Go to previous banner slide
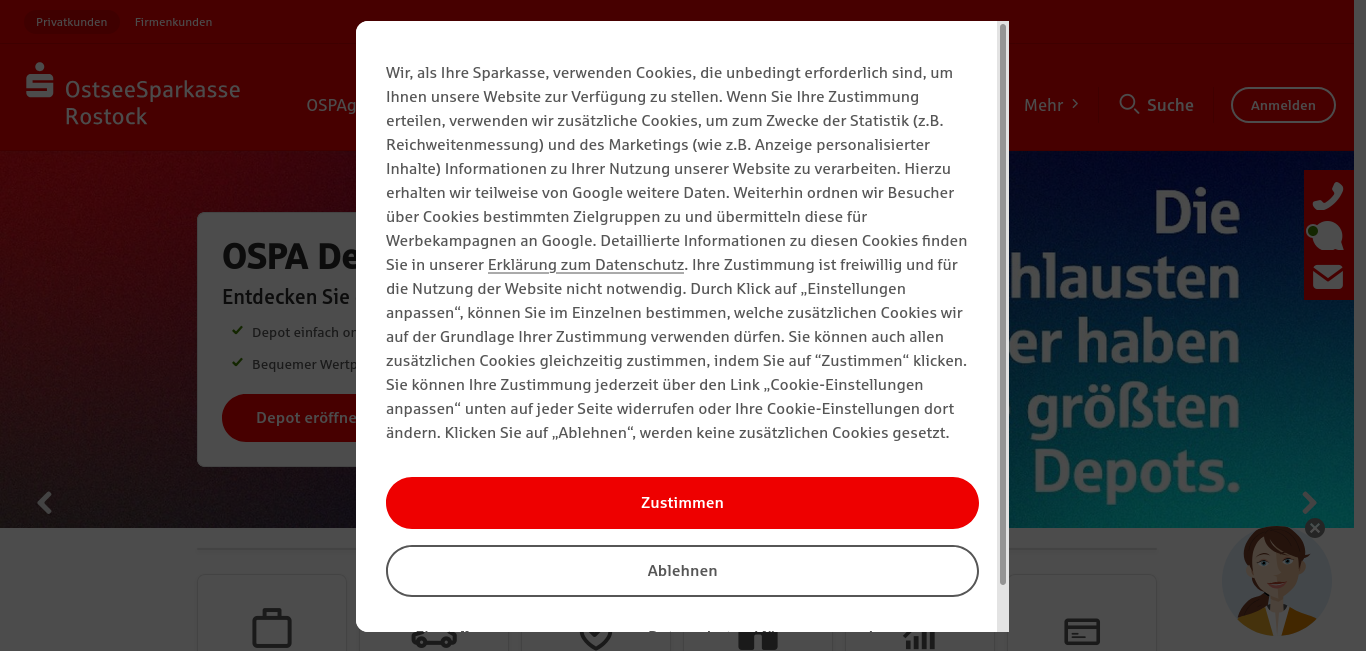 point(44,503)
